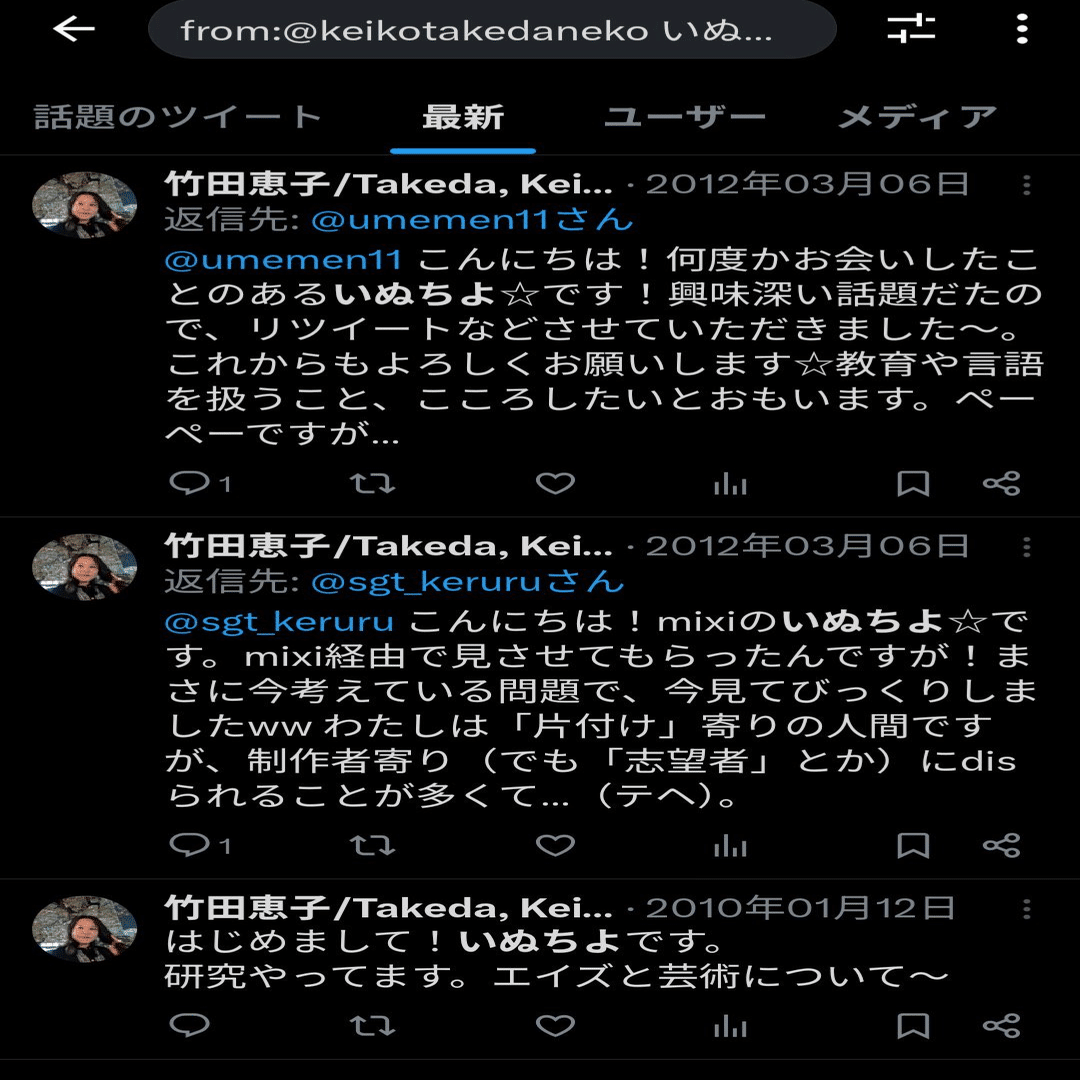Open the @umemen11さん reply-to link
Image resolution: width=1080 pixels, height=1080 pixels.
pyautogui.click(x=472, y=220)
